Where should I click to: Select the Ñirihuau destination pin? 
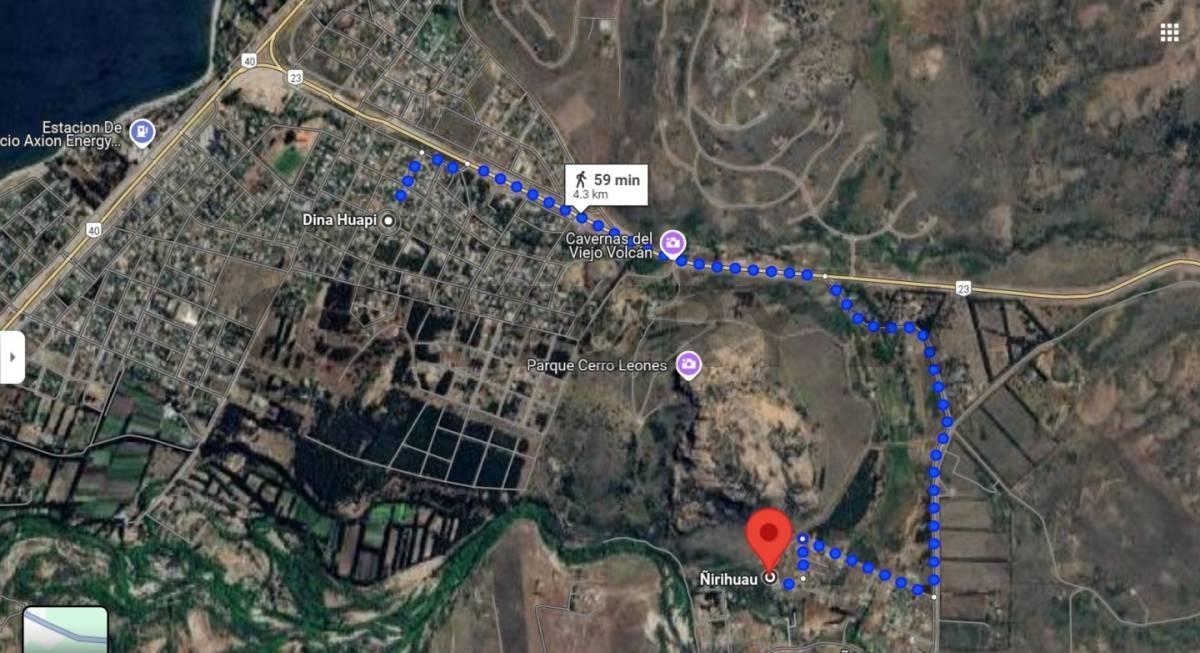pos(769,538)
